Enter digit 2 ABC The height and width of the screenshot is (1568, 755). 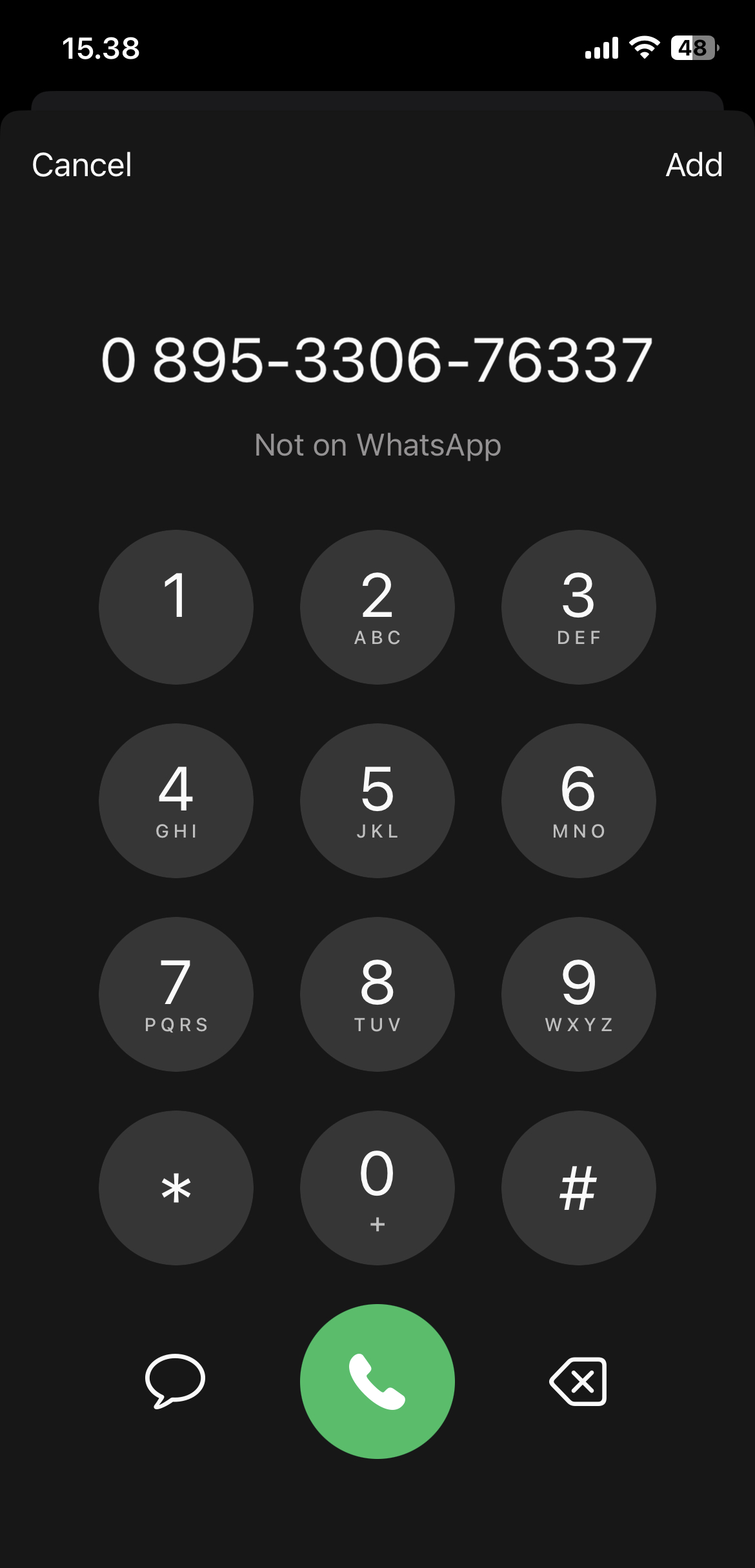[x=377, y=607]
